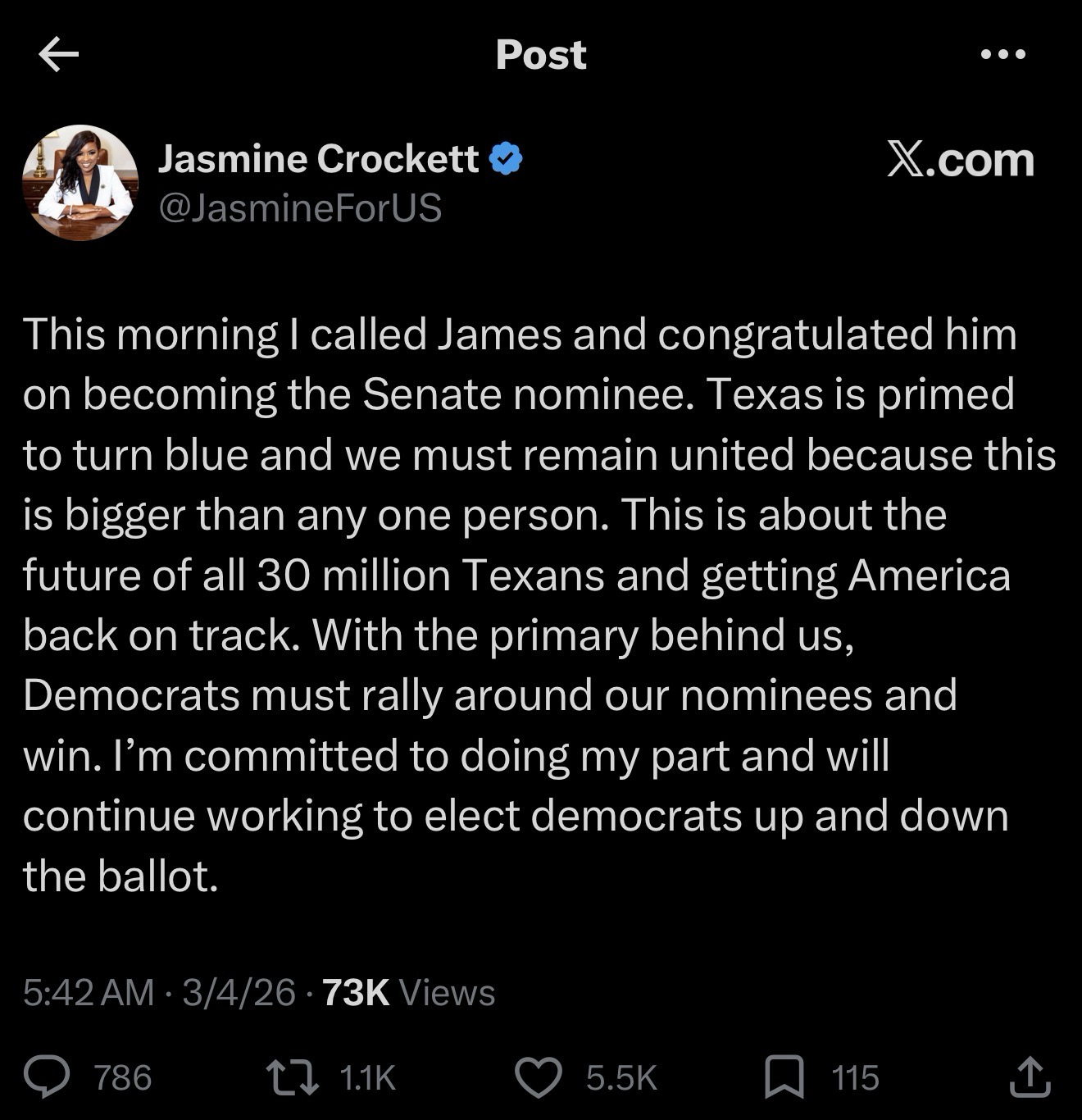1082x1120 pixels.
Task: Bookmark this post
Action: point(784,1077)
